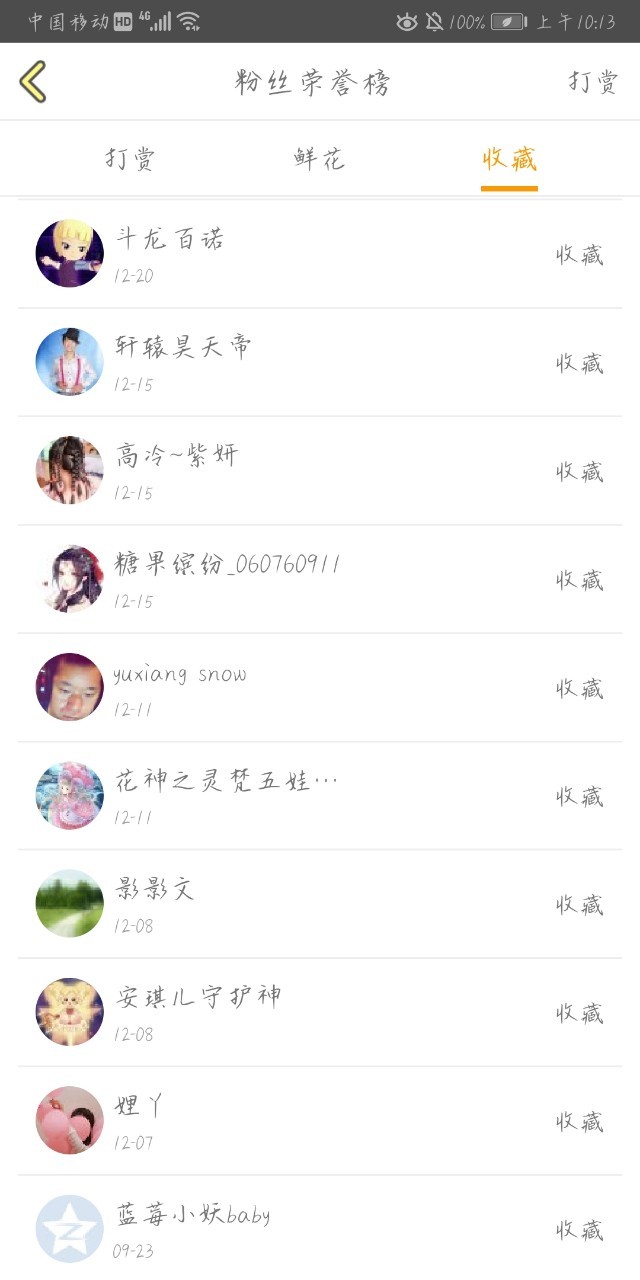Switch to the 鲜花 tab
The image size is (640, 1280).
tap(320, 159)
